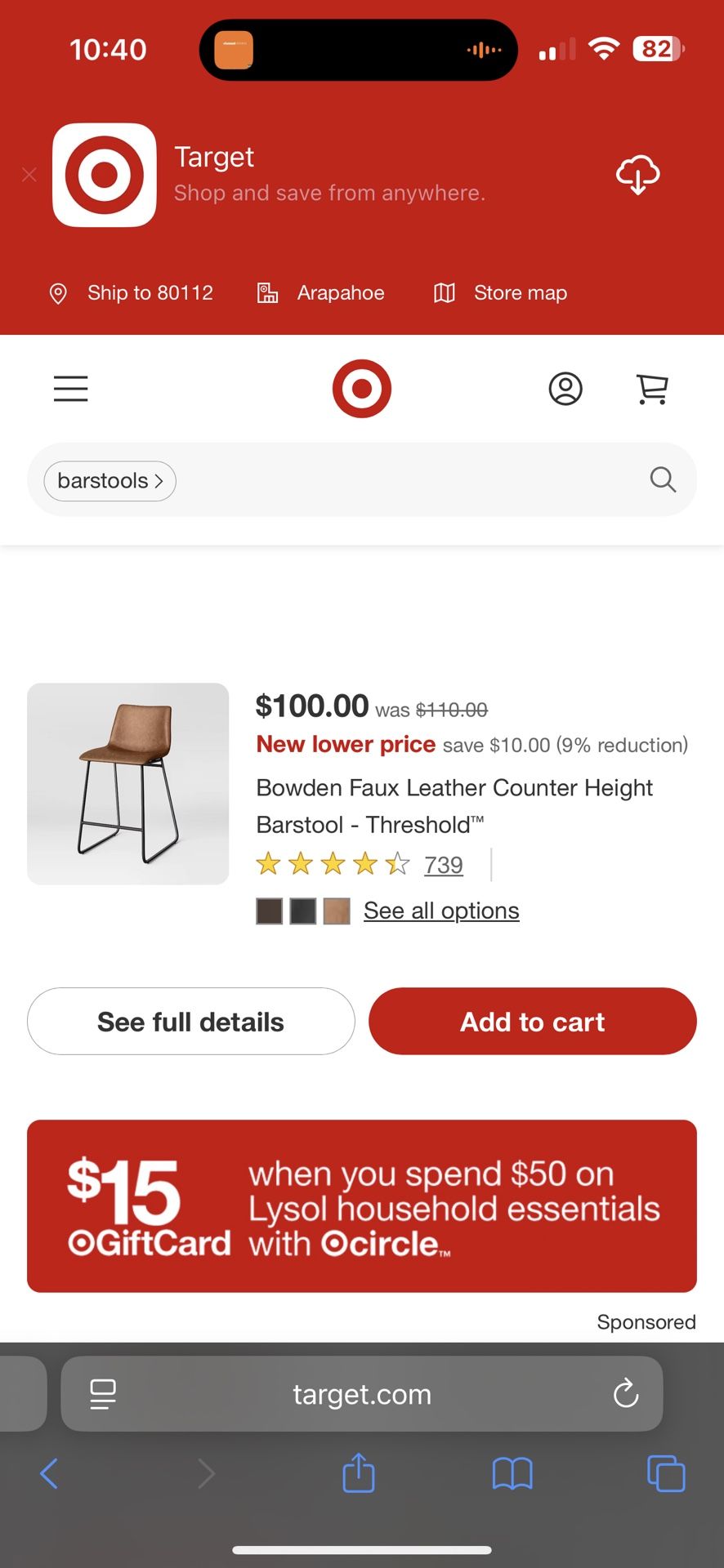Open the Store map
Image resolution: width=724 pixels, height=1568 pixels.
click(x=499, y=293)
